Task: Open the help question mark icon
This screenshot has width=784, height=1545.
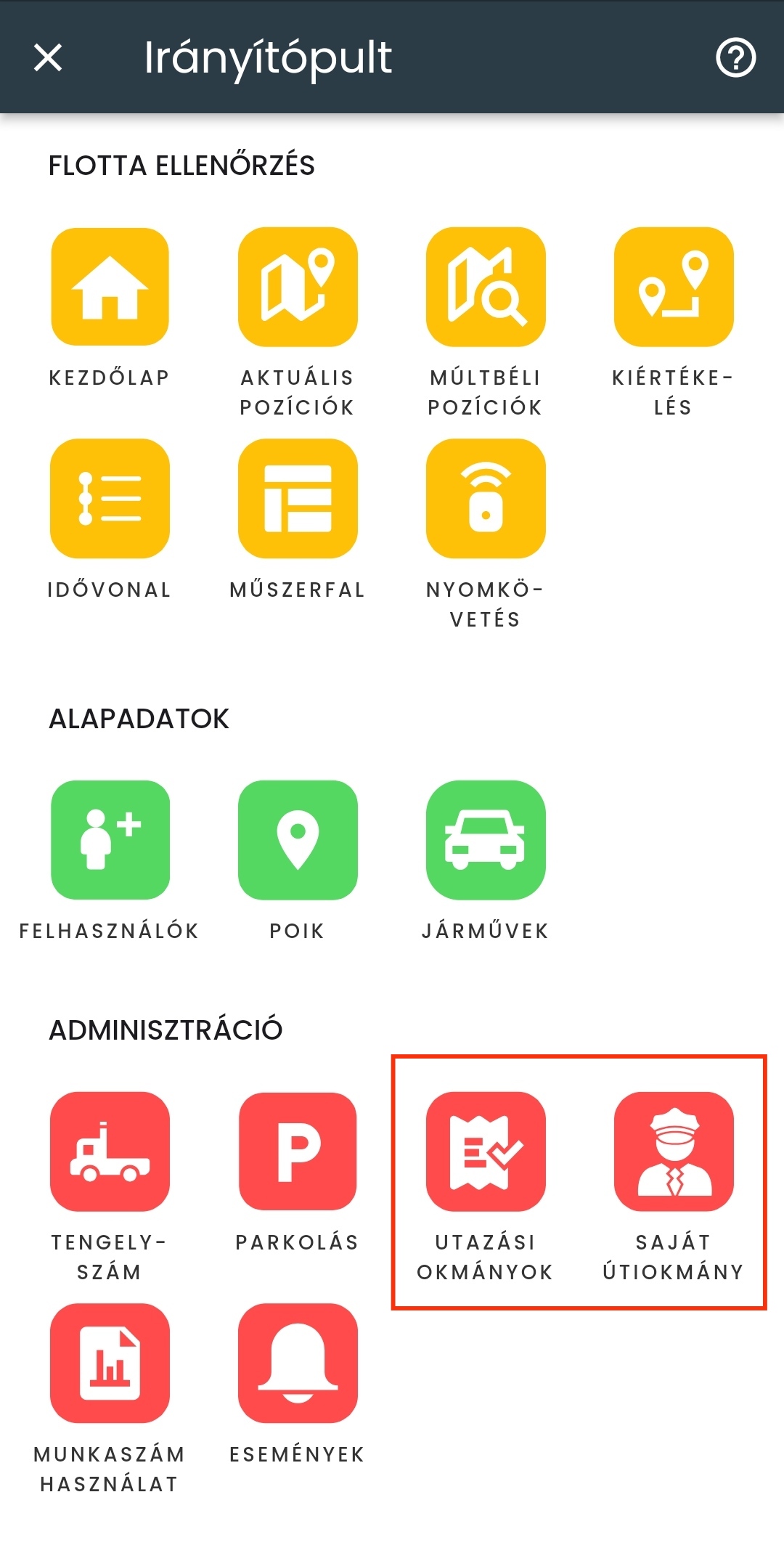Action: (735, 57)
